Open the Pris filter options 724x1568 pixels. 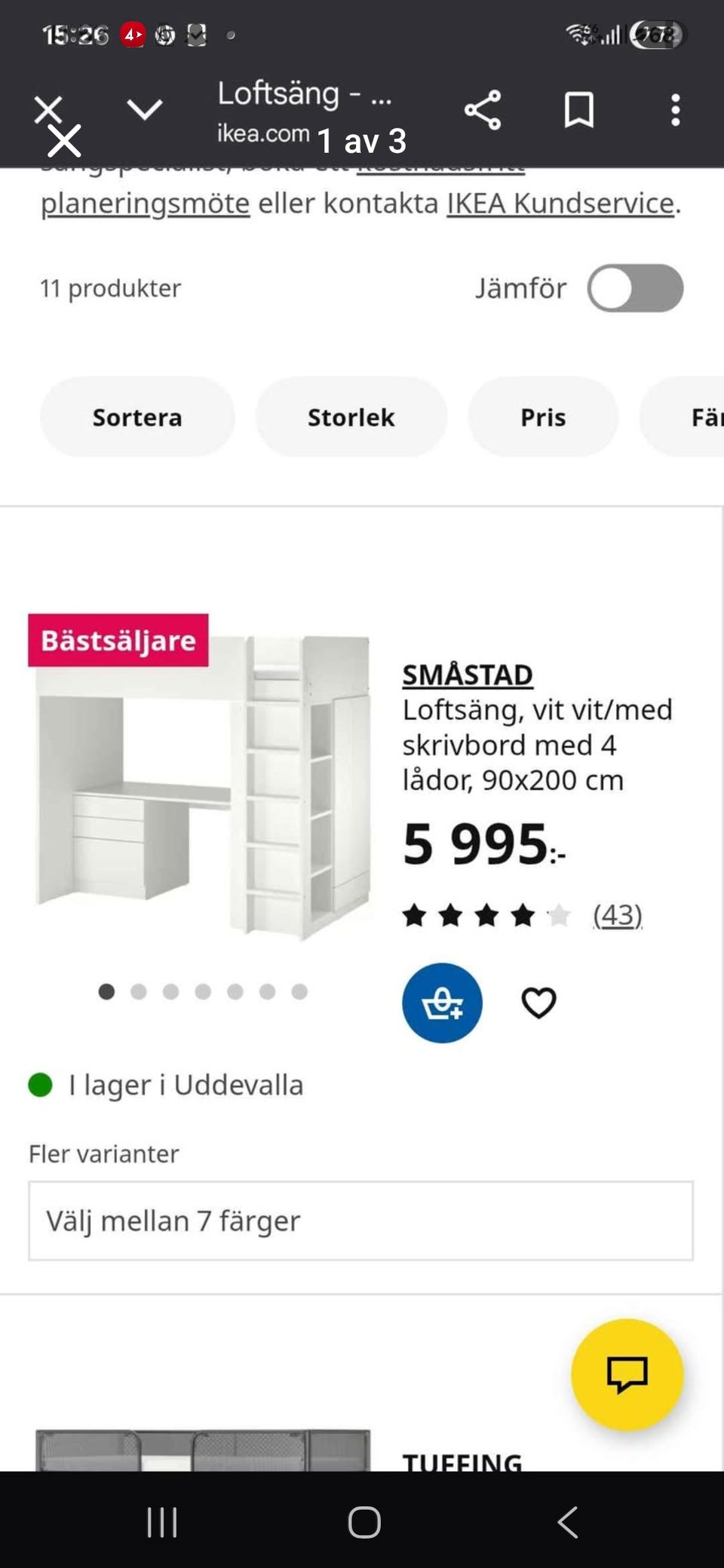(x=543, y=417)
